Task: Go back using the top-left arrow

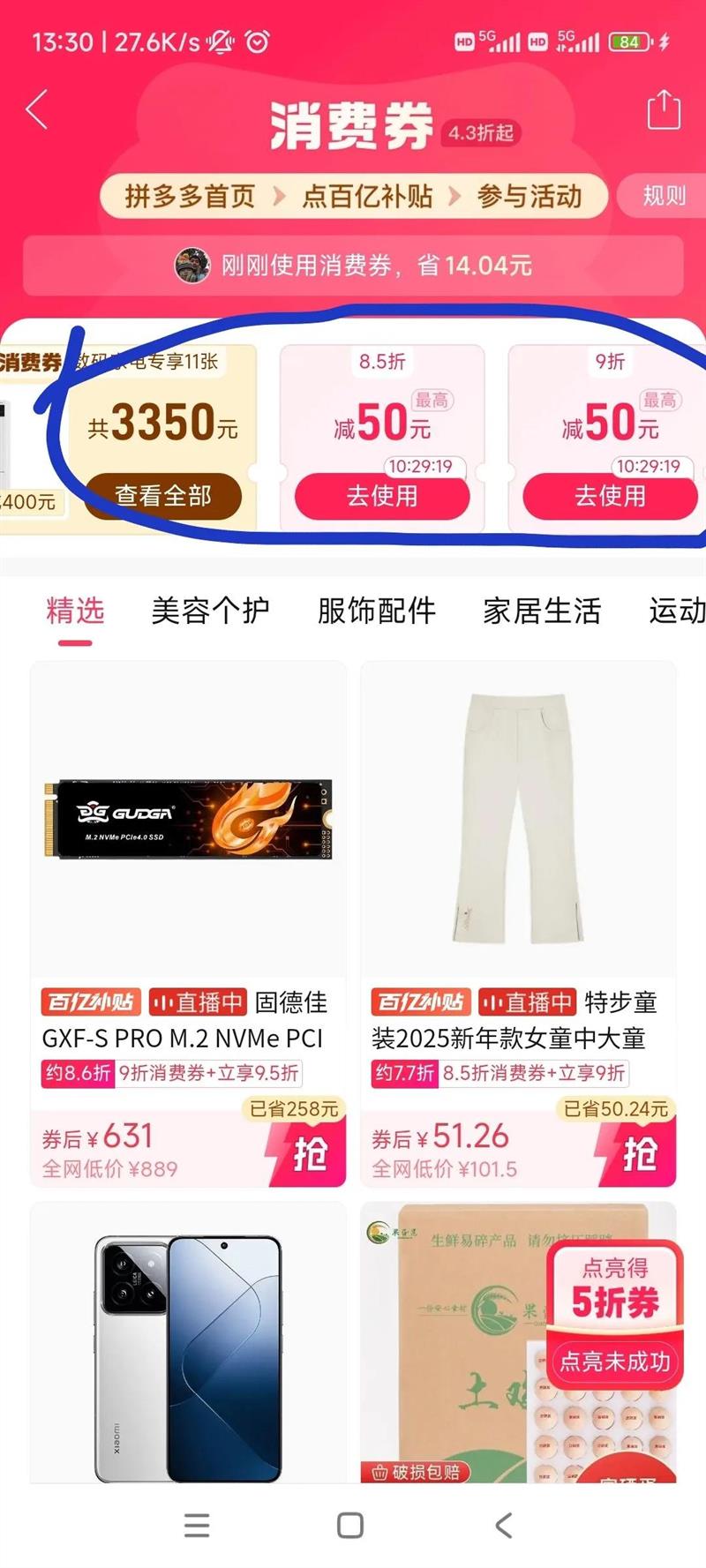Action: (x=37, y=109)
